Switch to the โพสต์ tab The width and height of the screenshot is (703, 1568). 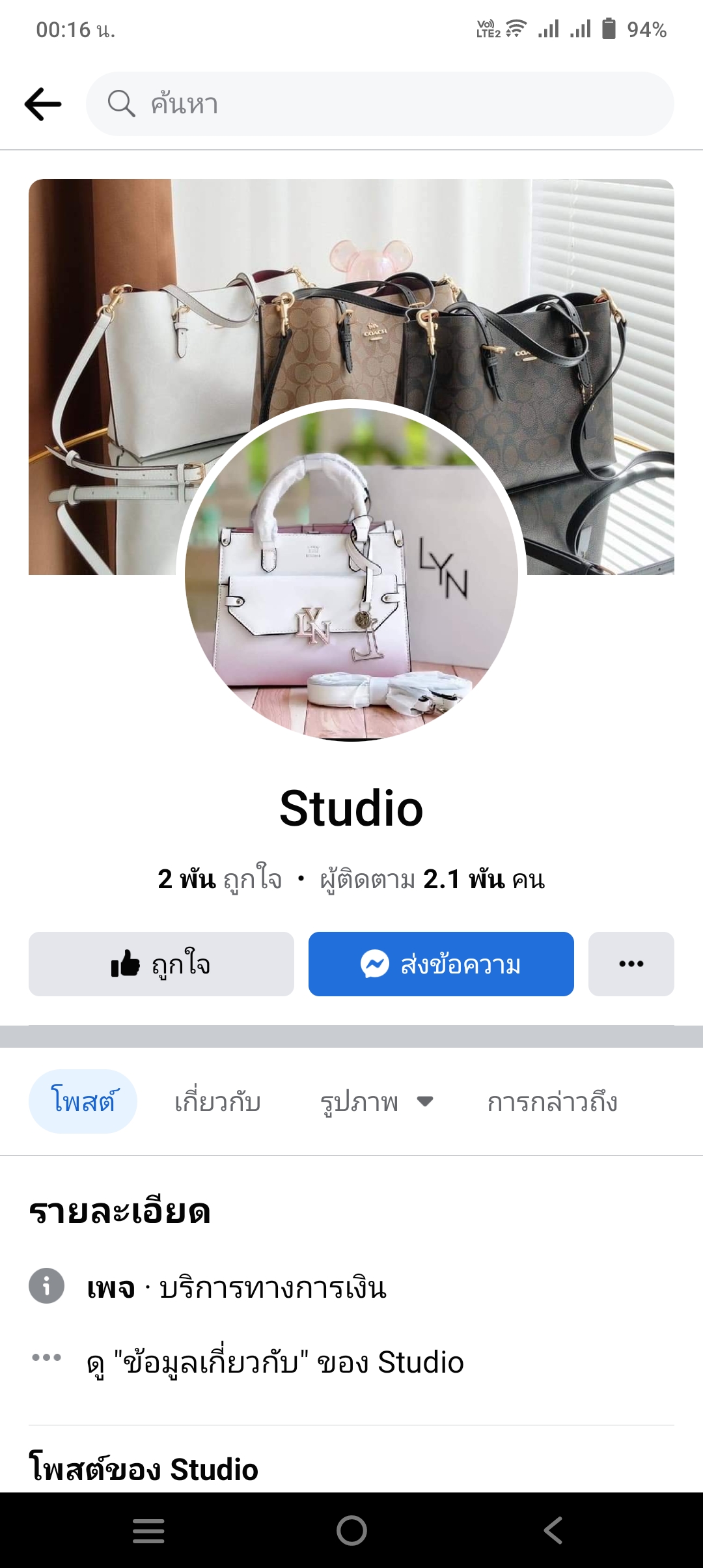(83, 1102)
